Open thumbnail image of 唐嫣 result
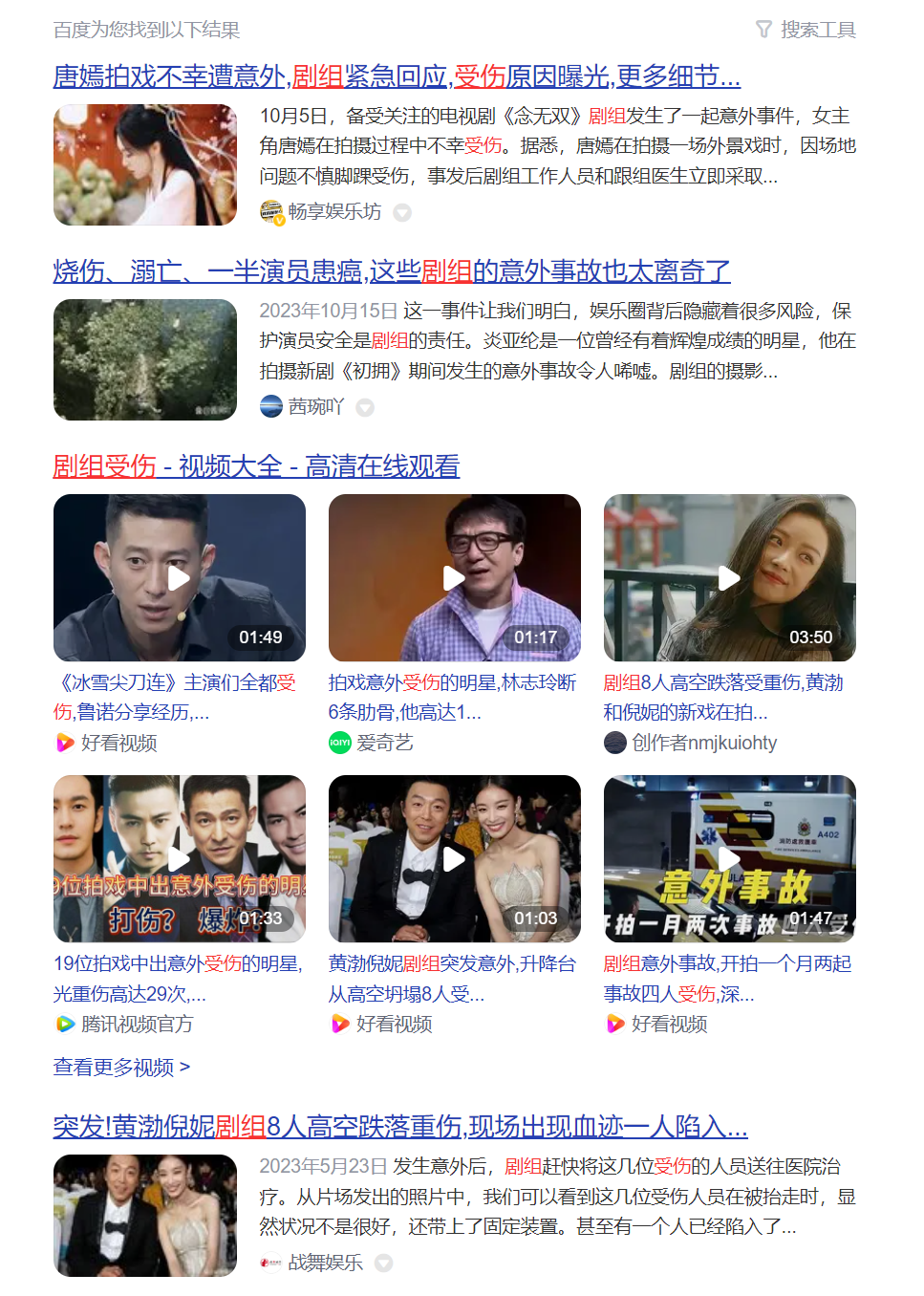The width and height of the screenshot is (924, 1296). pos(145,165)
